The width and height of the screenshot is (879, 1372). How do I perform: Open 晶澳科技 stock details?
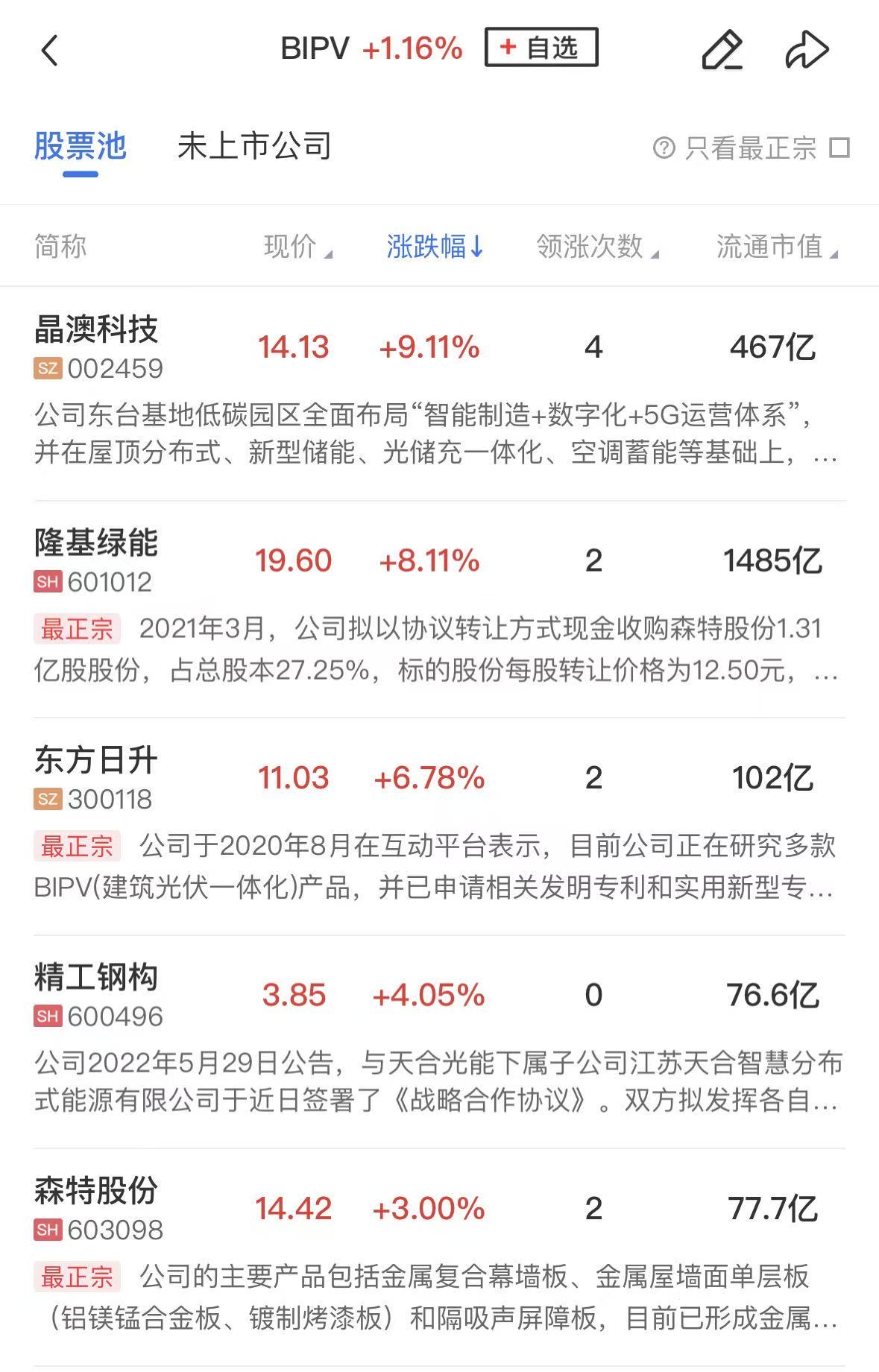97,329
